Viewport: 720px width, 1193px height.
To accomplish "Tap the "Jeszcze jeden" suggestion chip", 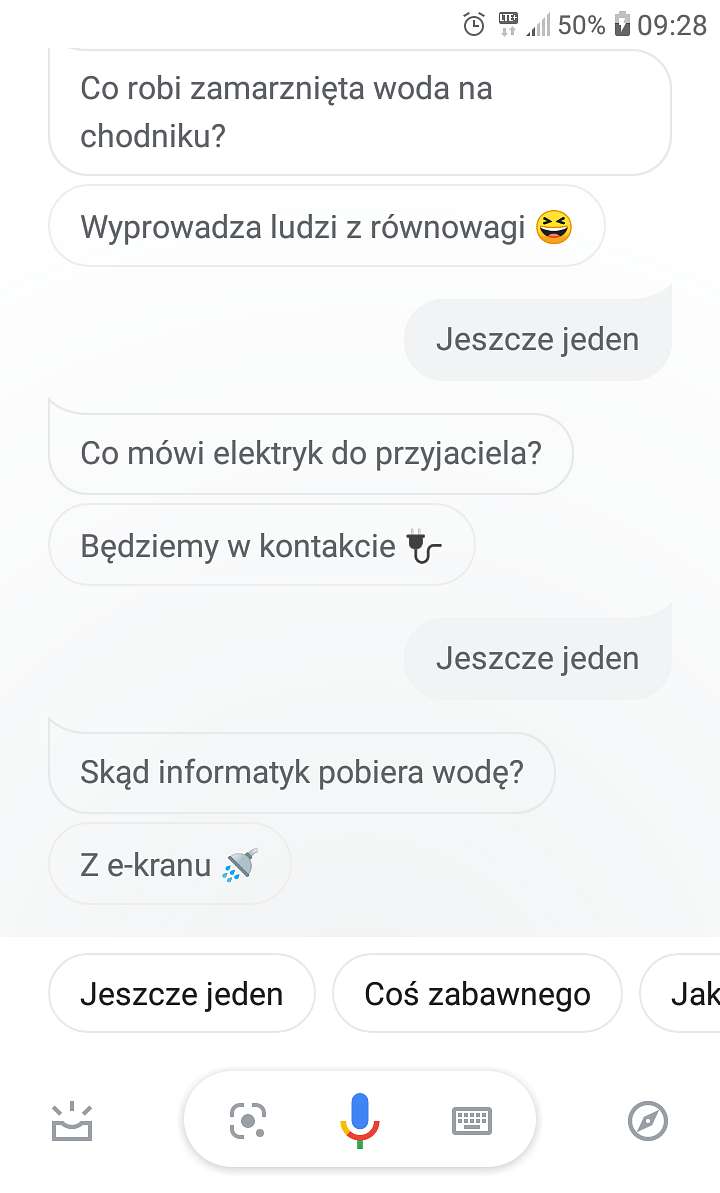I will click(x=182, y=994).
